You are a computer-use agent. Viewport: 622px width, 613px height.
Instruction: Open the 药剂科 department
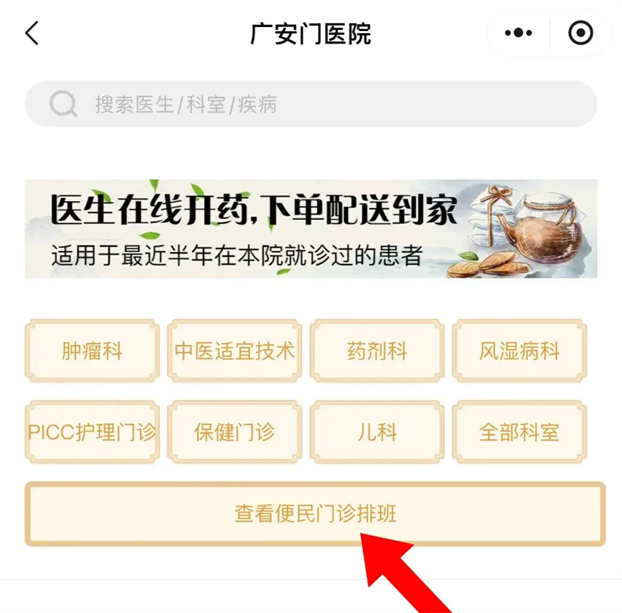pyautogui.click(x=377, y=351)
